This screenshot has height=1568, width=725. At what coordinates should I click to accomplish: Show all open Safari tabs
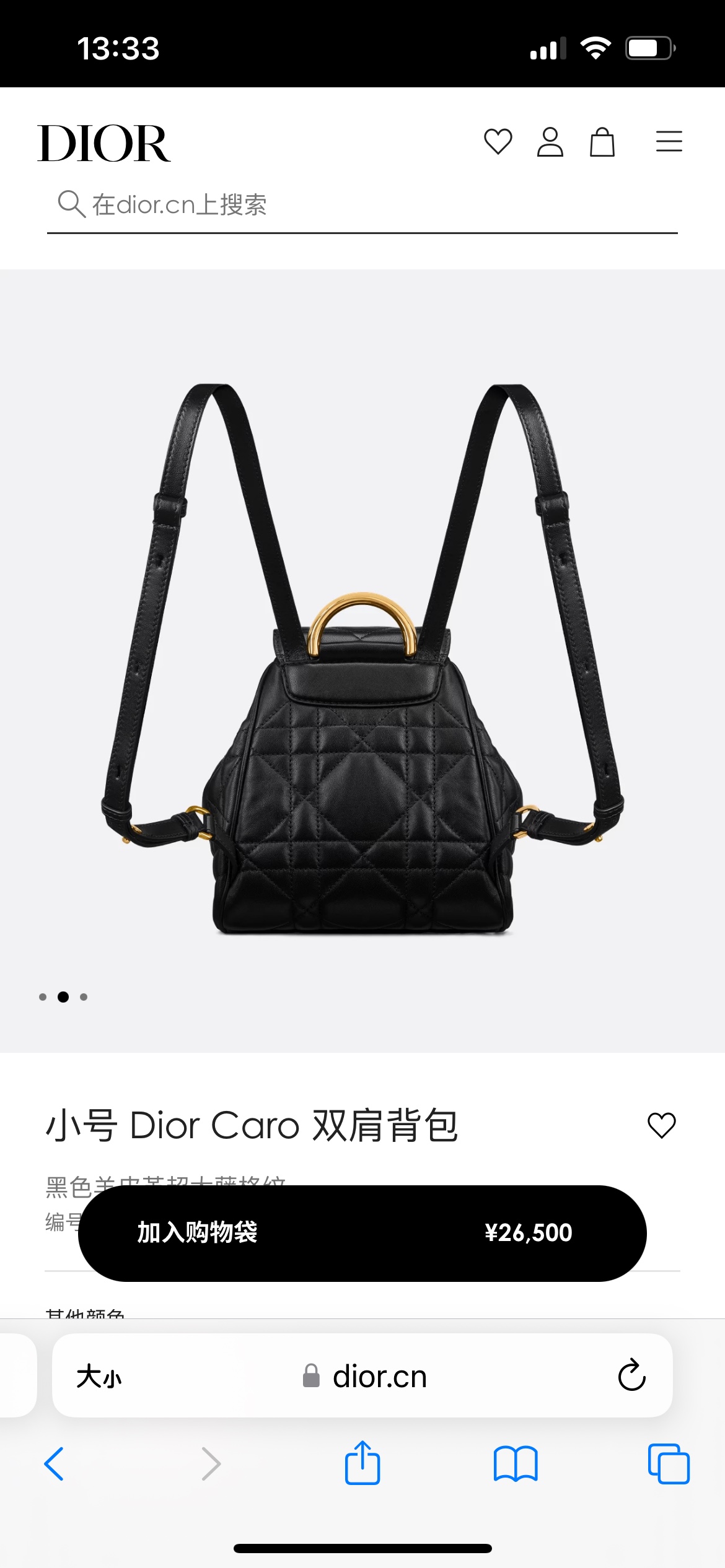668,1464
